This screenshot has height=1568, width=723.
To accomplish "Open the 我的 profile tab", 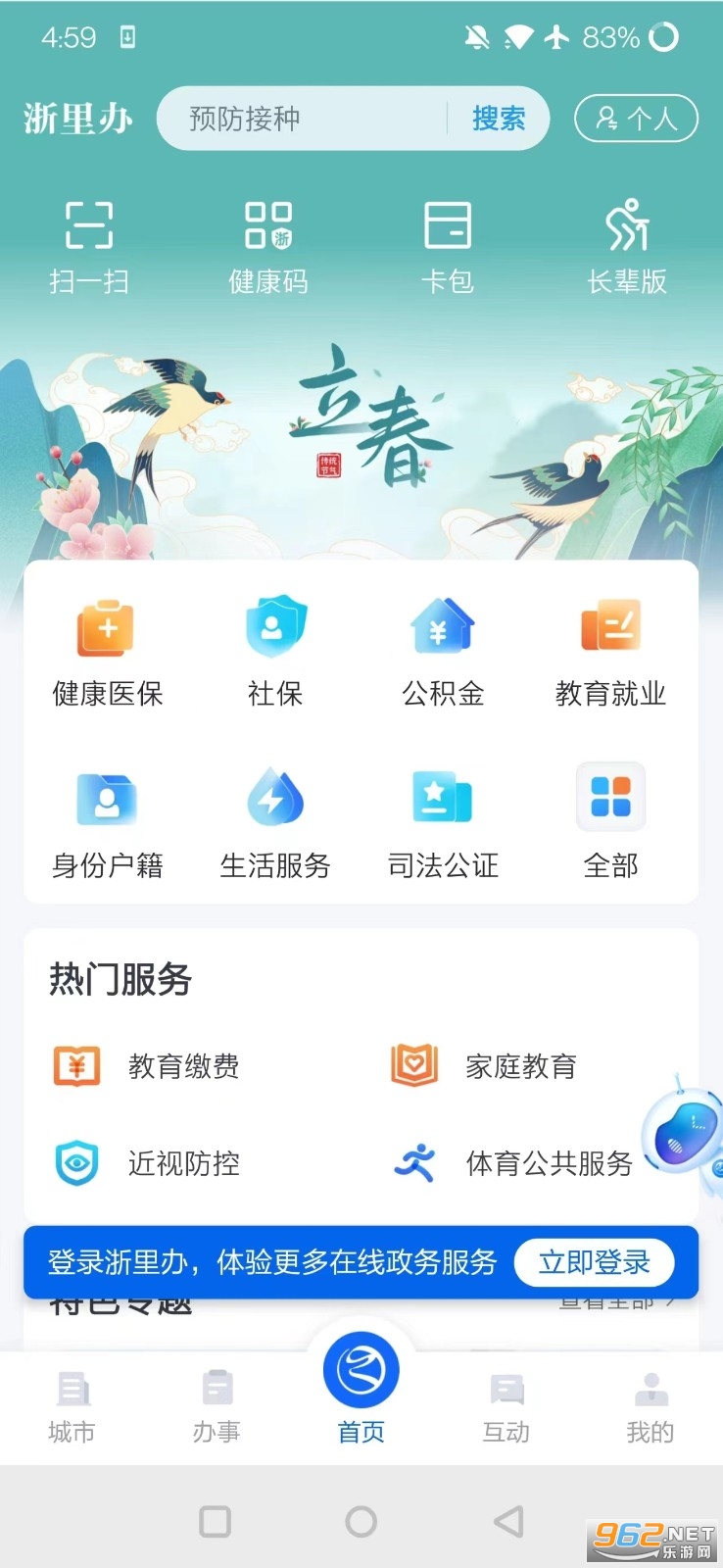I will (651, 1406).
